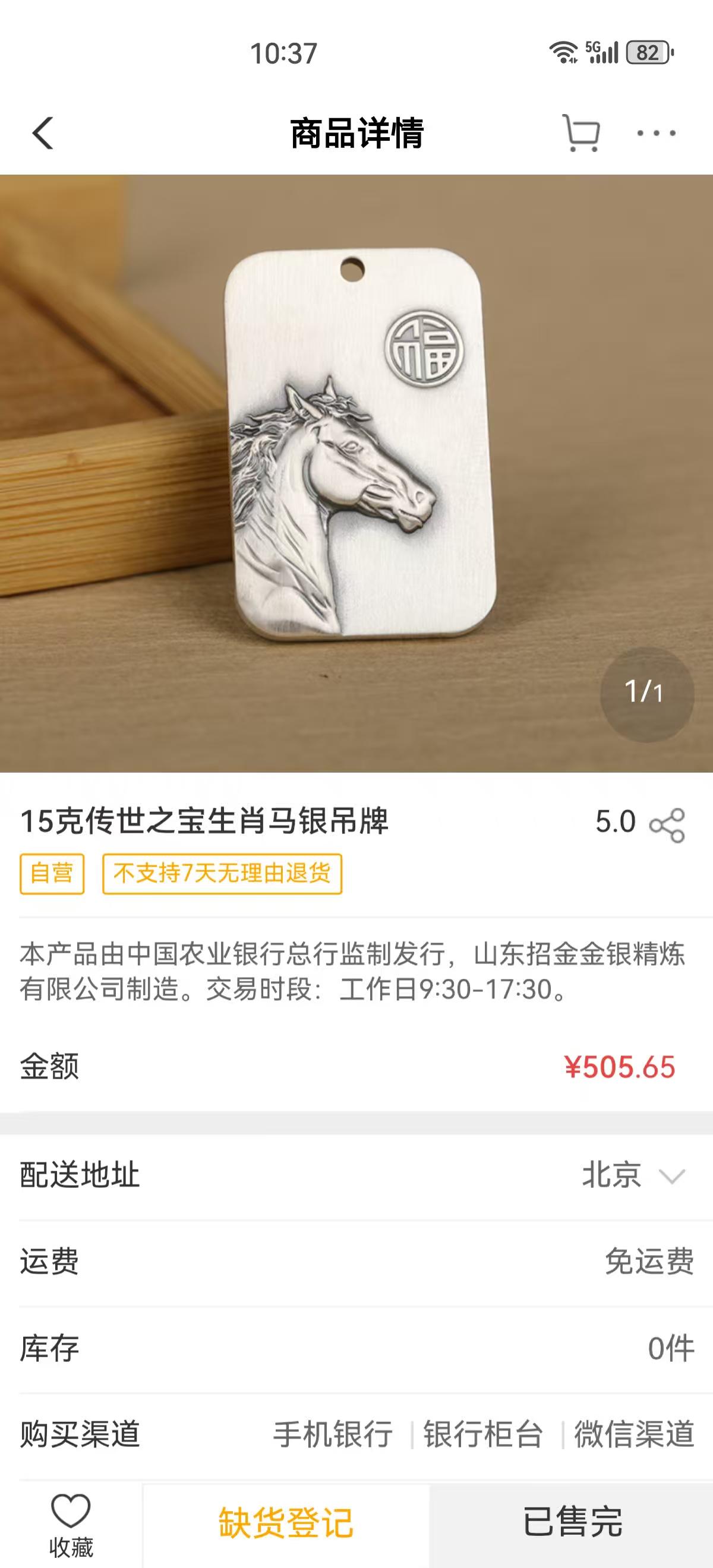Tap the 自营 self-operated tag
Viewport: 713px width, 1568px height.
52,874
